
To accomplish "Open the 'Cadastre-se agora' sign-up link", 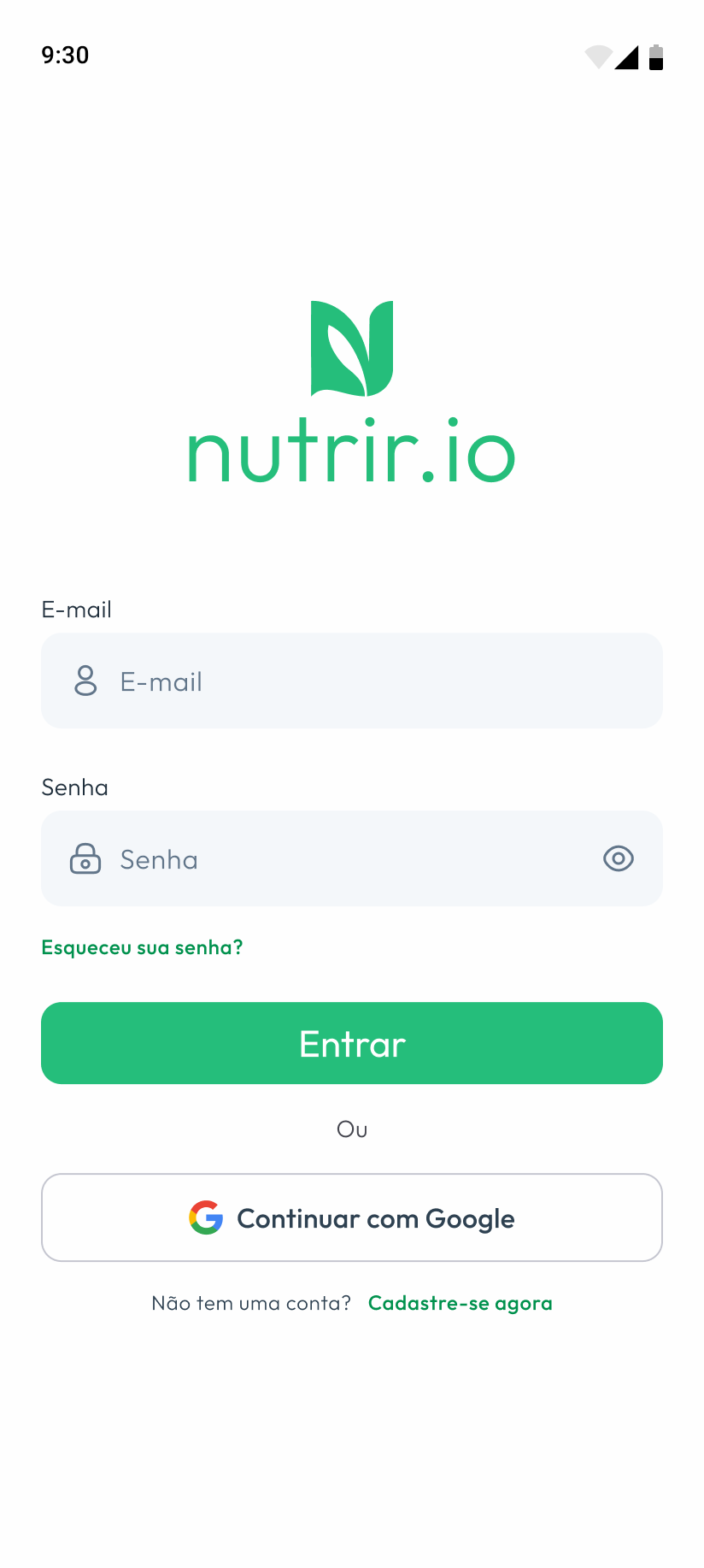I will click(x=460, y=1303).
